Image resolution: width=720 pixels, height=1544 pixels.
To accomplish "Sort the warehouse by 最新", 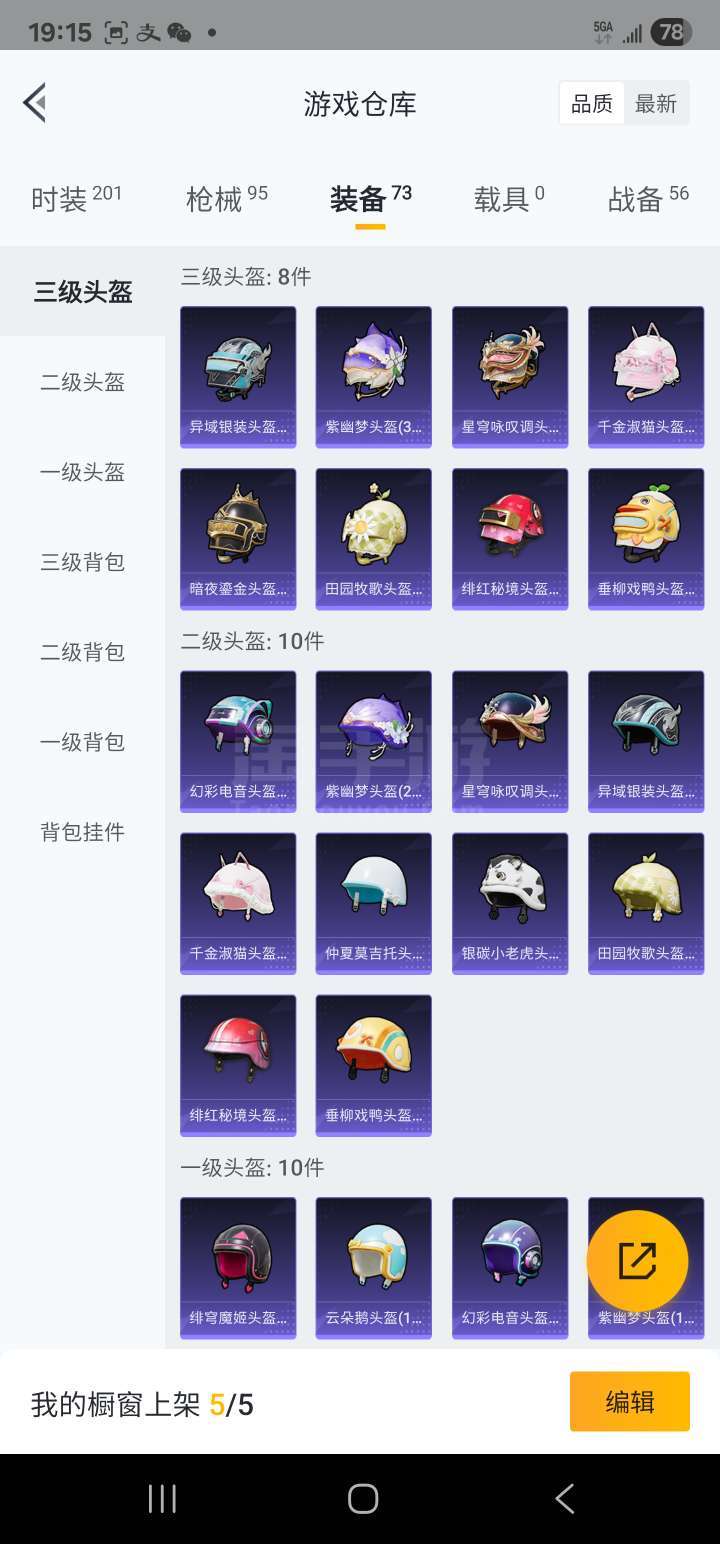I will click(656, 103).
